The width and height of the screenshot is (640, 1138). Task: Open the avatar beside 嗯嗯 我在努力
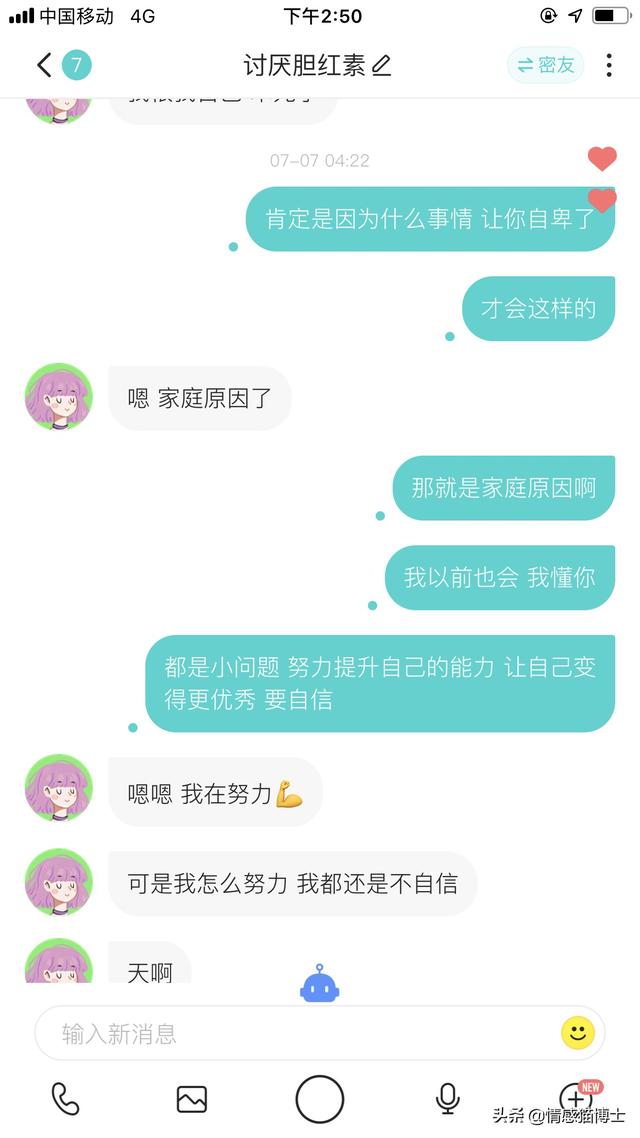point(59,789)
